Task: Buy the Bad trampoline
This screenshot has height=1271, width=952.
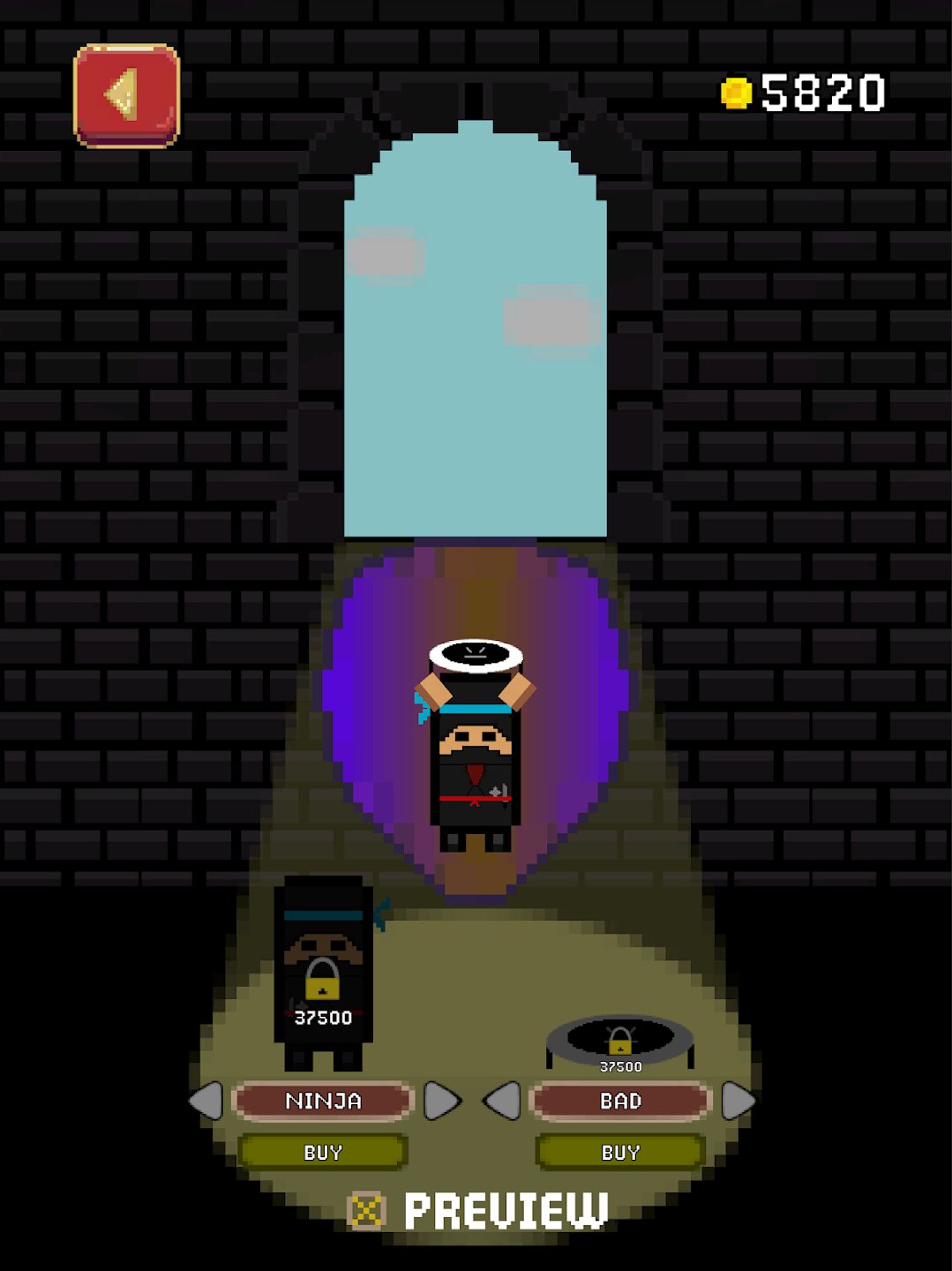Action: pyautogui.click(x=620, y=1152)
